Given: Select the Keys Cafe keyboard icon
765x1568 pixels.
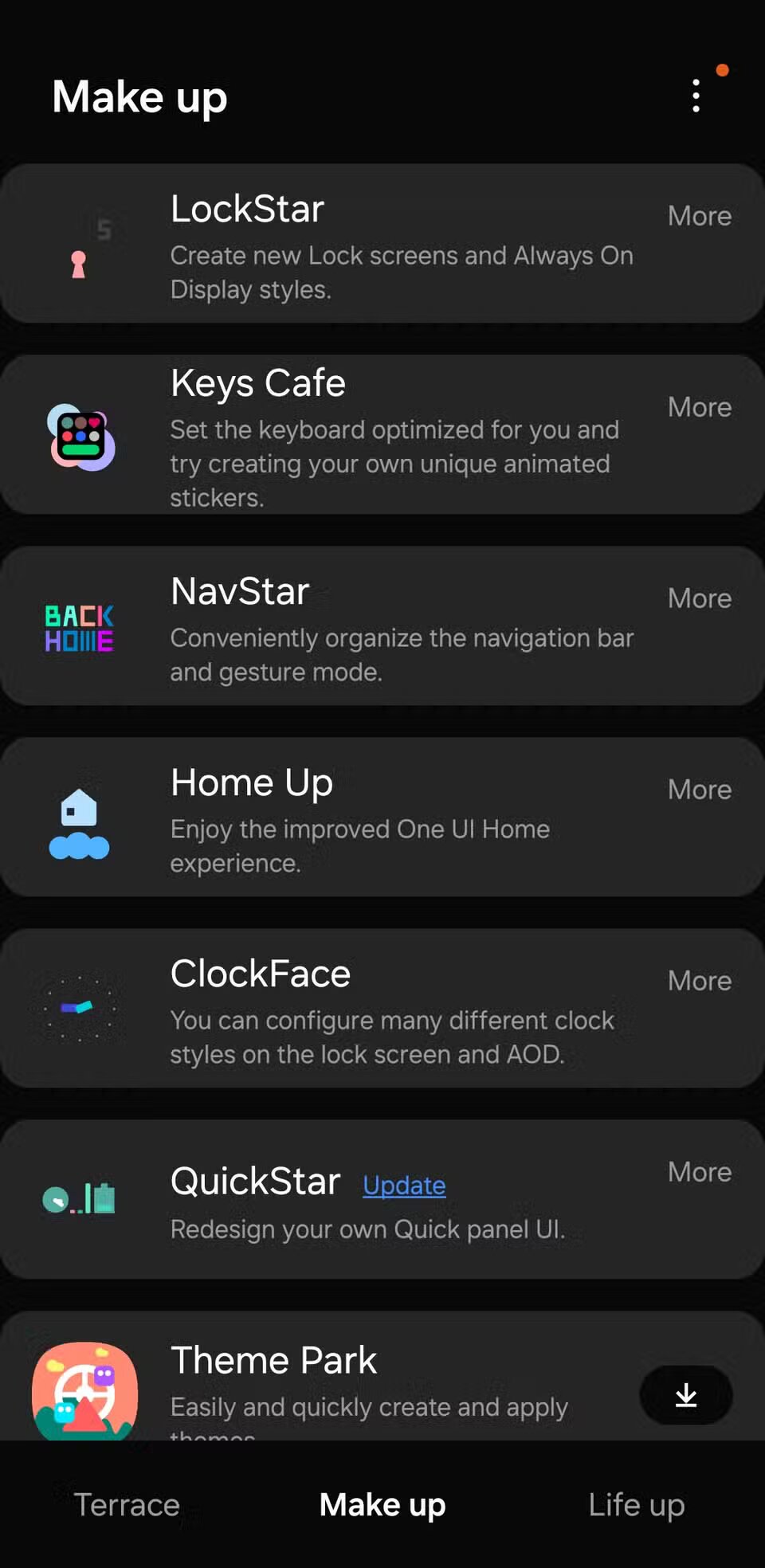Looking at the screenshot, I should point(80,438).
